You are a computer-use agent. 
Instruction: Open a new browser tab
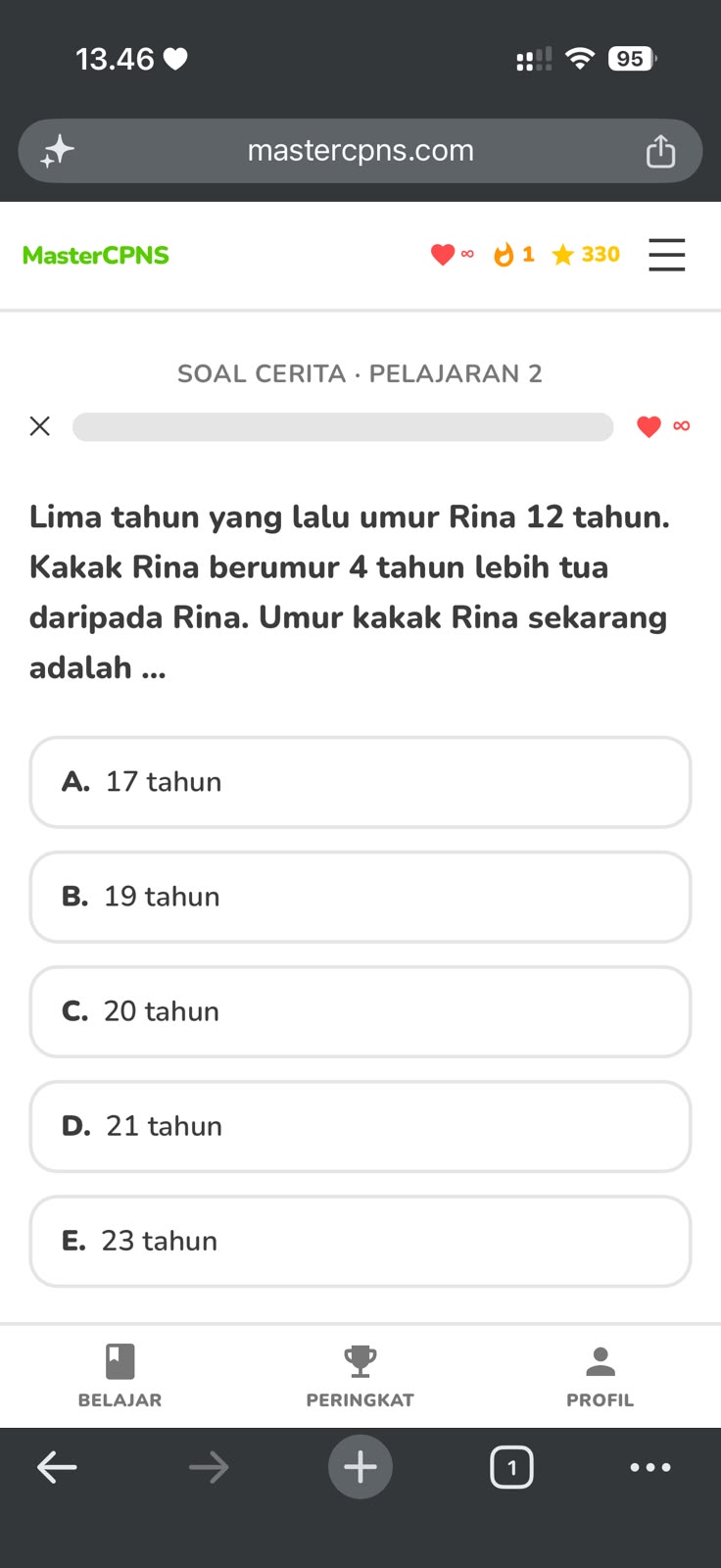[360, 1467]
